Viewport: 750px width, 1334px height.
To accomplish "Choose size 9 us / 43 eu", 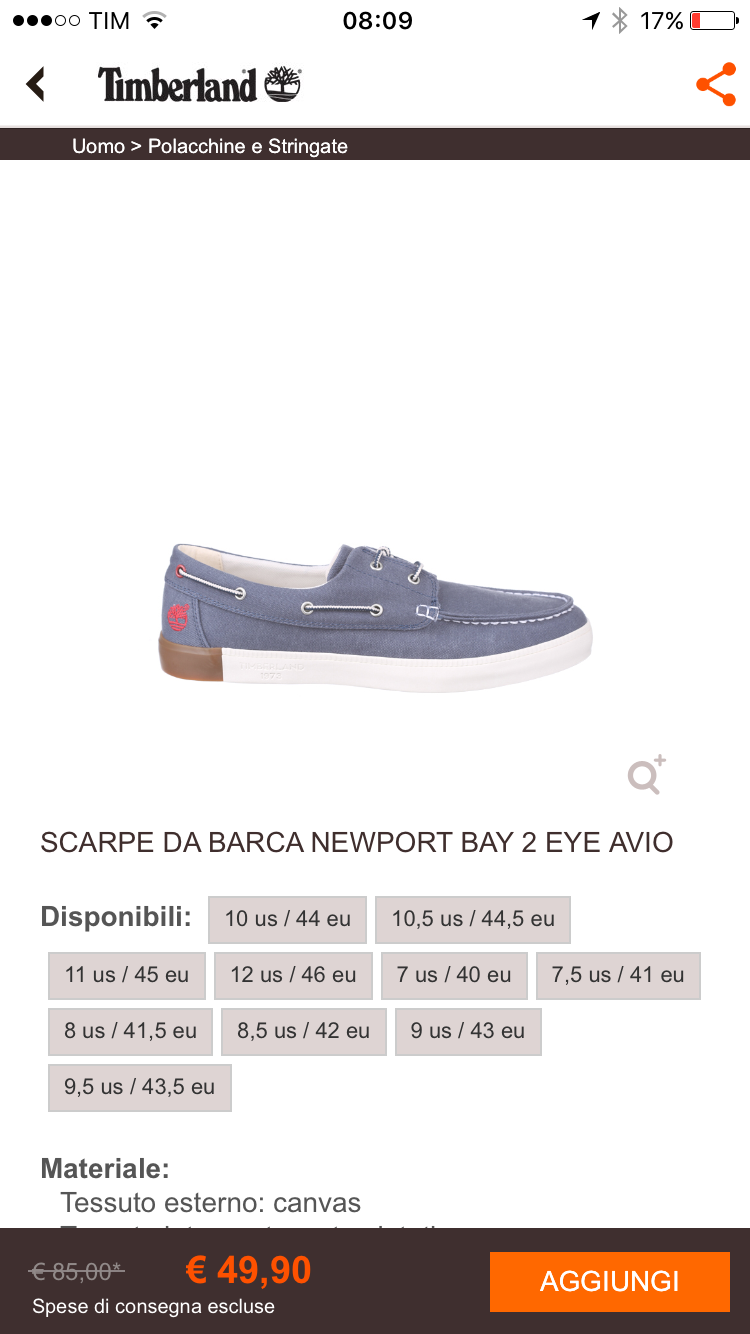I will [x=467, y=1031].
